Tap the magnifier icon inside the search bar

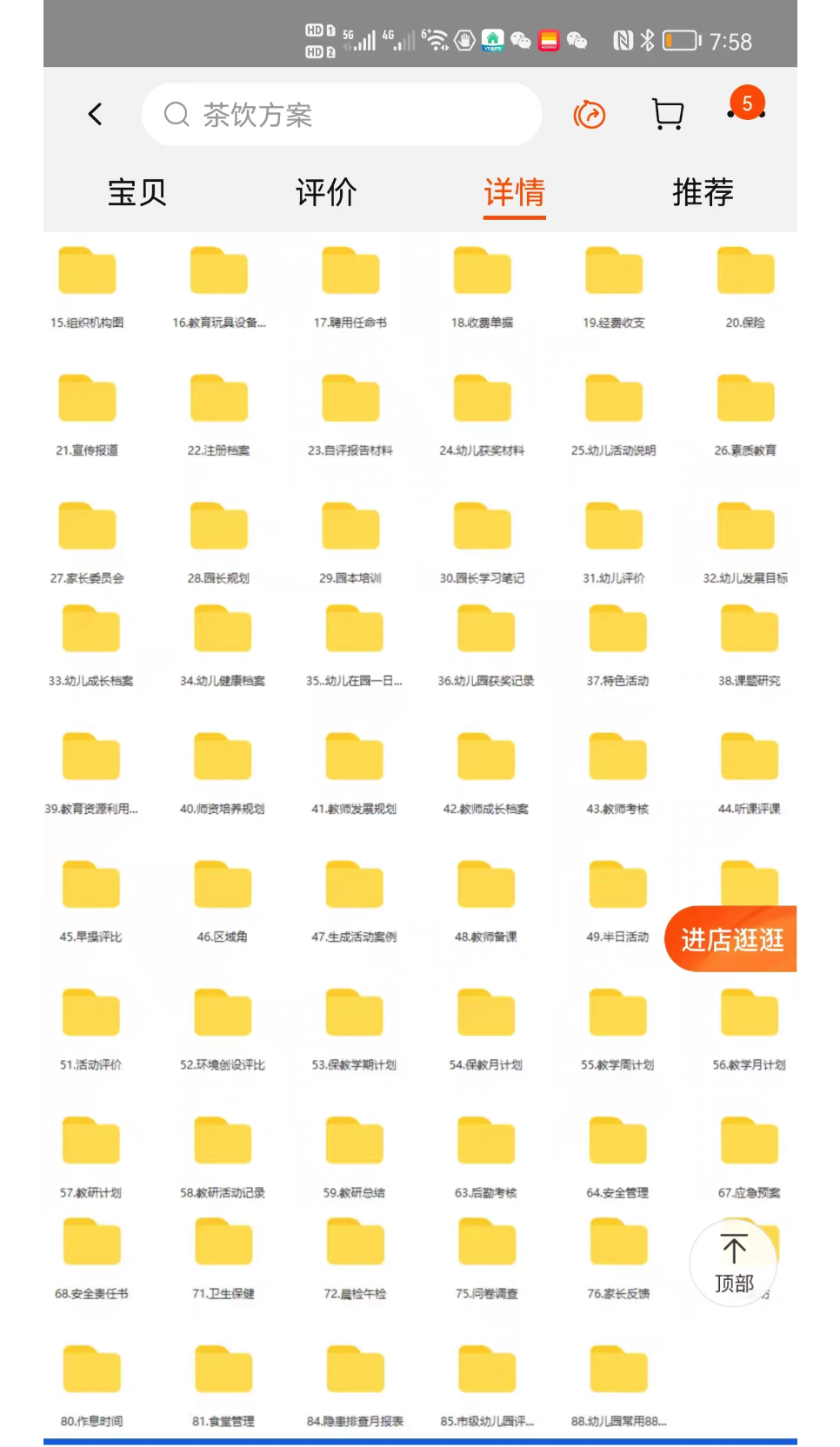click(177, 114)
